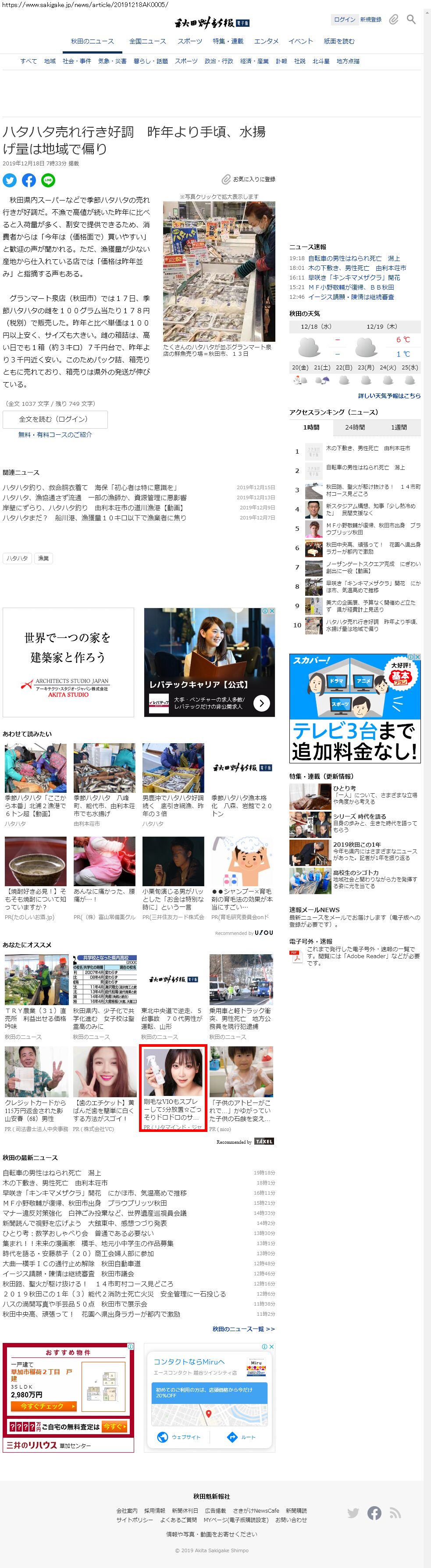This screenshot has width=431, height=1568.
Task: Select the 漁業 tag chip
Action: [43, 558]
